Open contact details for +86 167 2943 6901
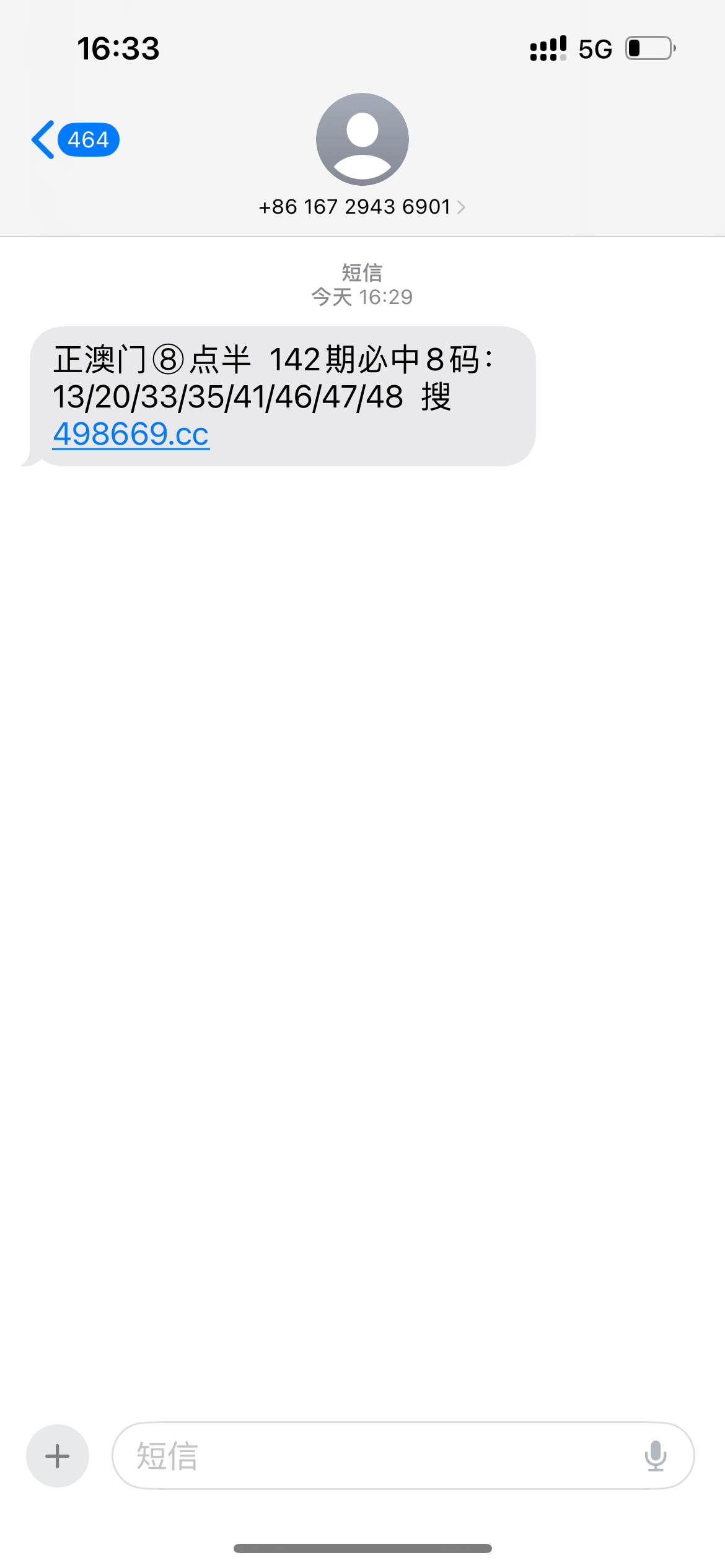The image size is (725, 1568). pos(362,206)
